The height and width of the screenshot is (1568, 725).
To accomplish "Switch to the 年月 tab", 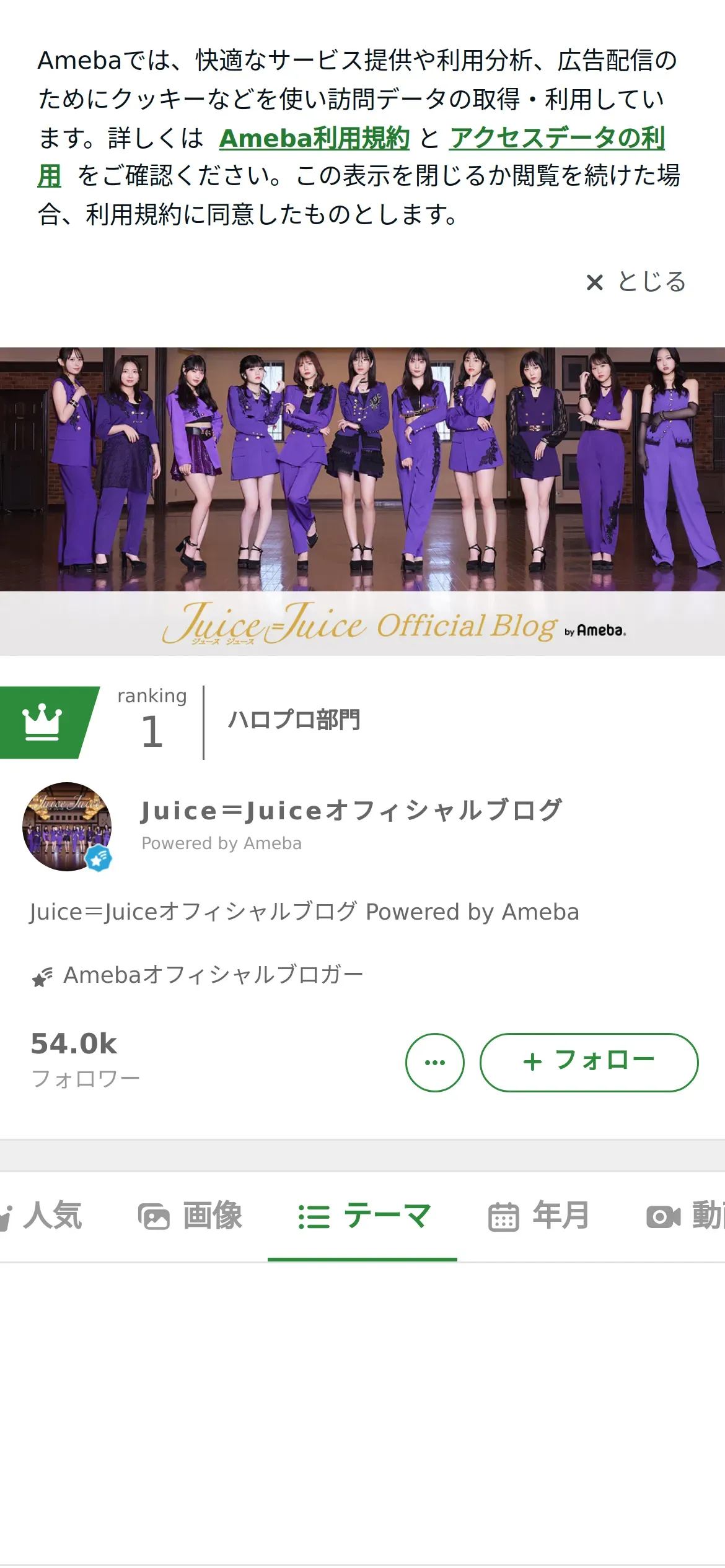I will pyautogui.click(x=538, y=1216).
